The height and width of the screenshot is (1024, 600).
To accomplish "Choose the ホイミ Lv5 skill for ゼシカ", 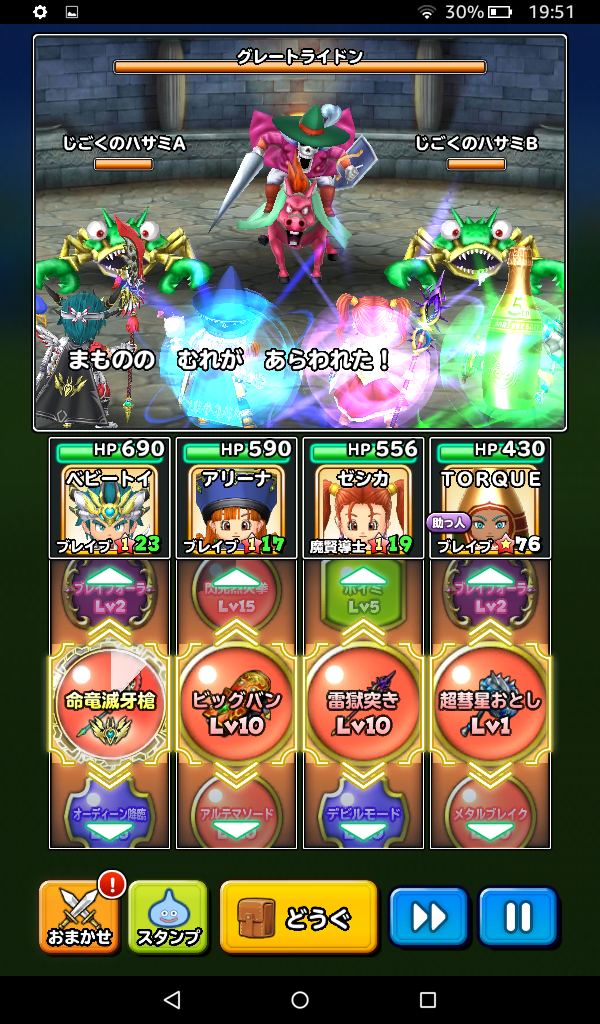I will 364,595.
